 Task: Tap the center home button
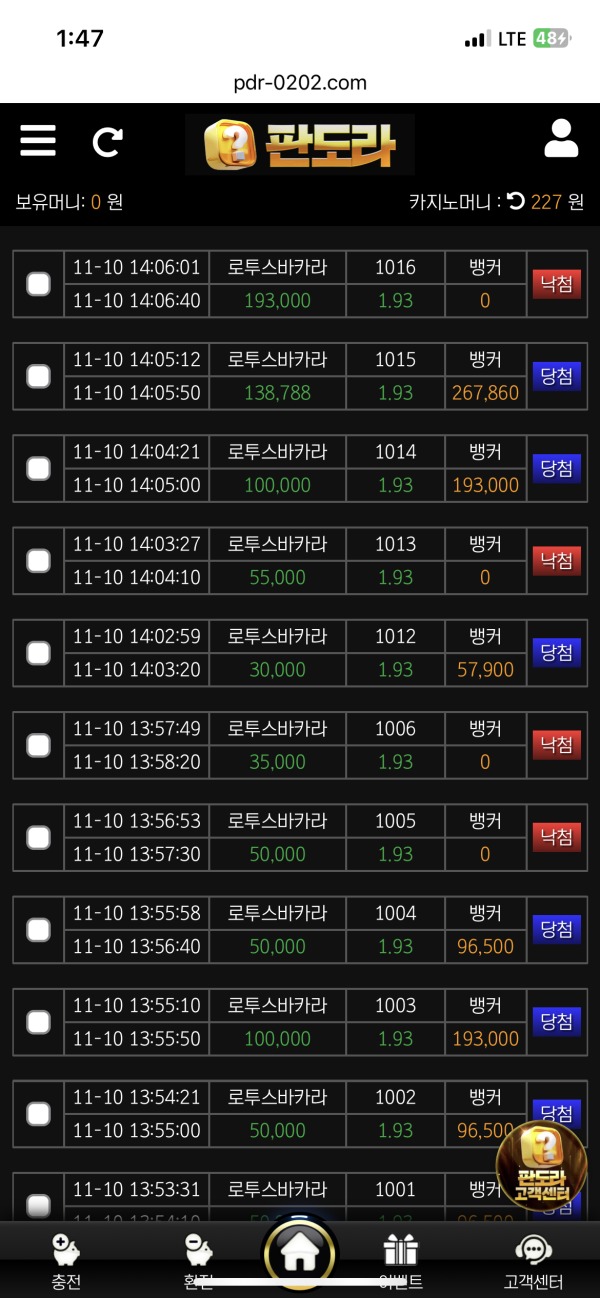pos(300,1254)
